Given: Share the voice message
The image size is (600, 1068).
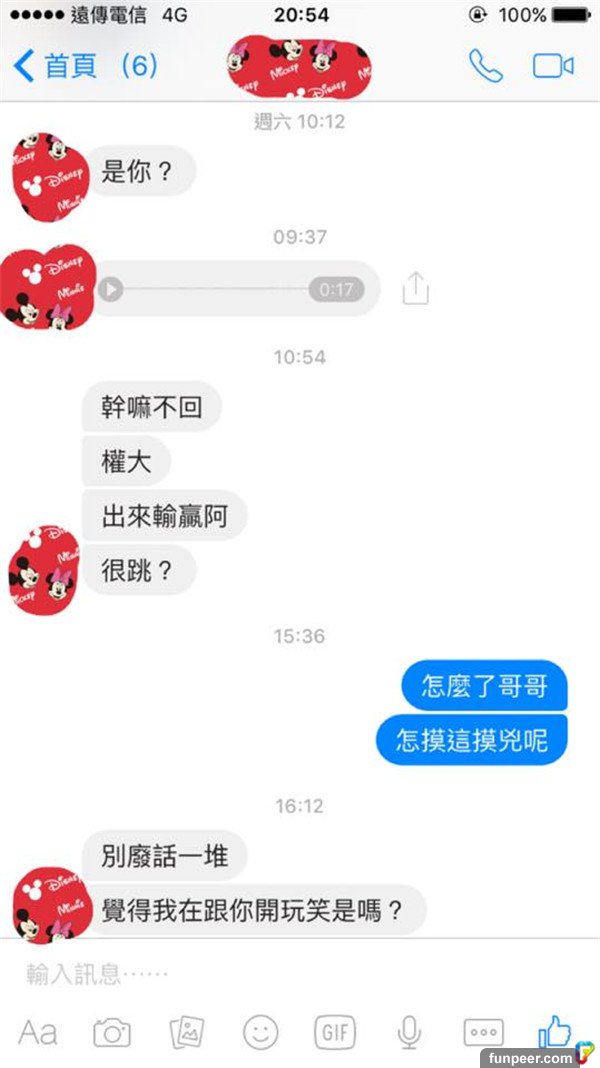Looking at the screenshot, I should coord(415,289).
